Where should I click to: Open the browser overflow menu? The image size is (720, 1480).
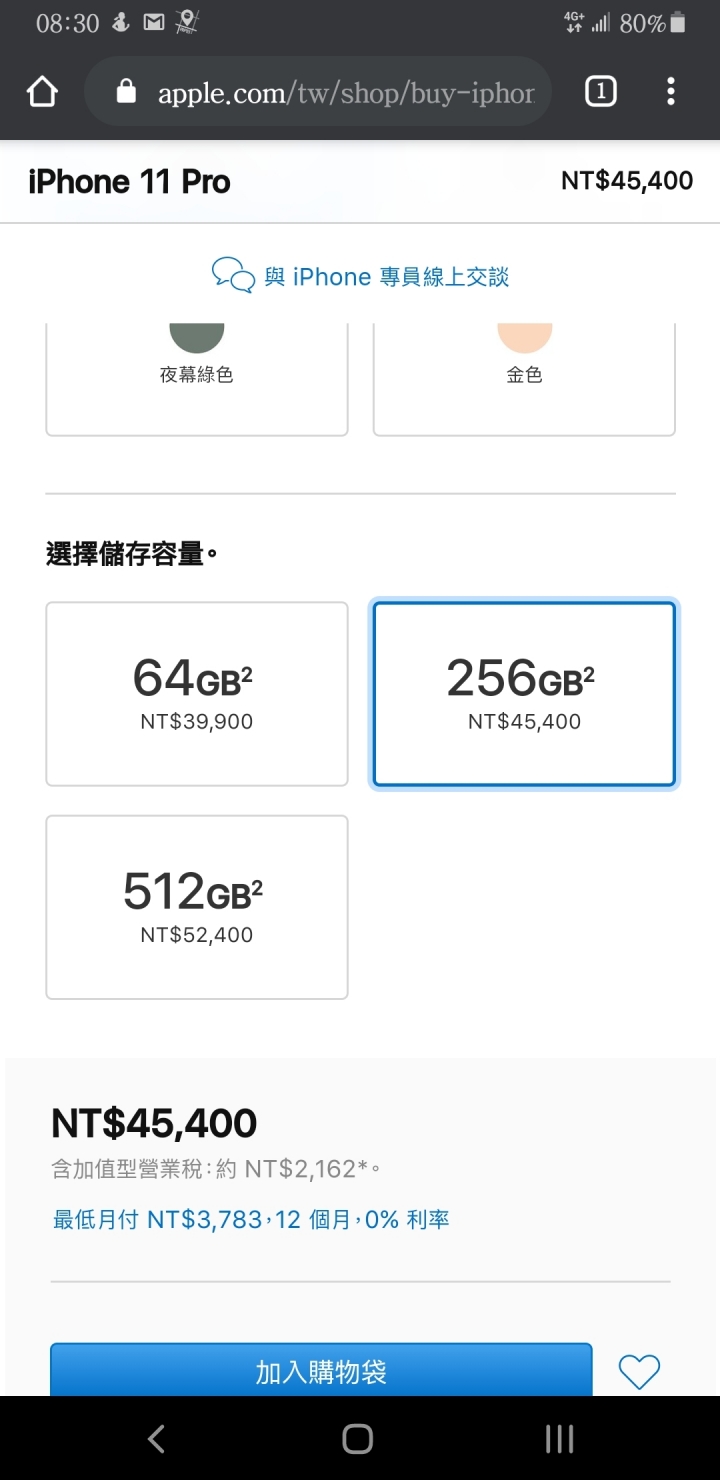click(671, 92)
